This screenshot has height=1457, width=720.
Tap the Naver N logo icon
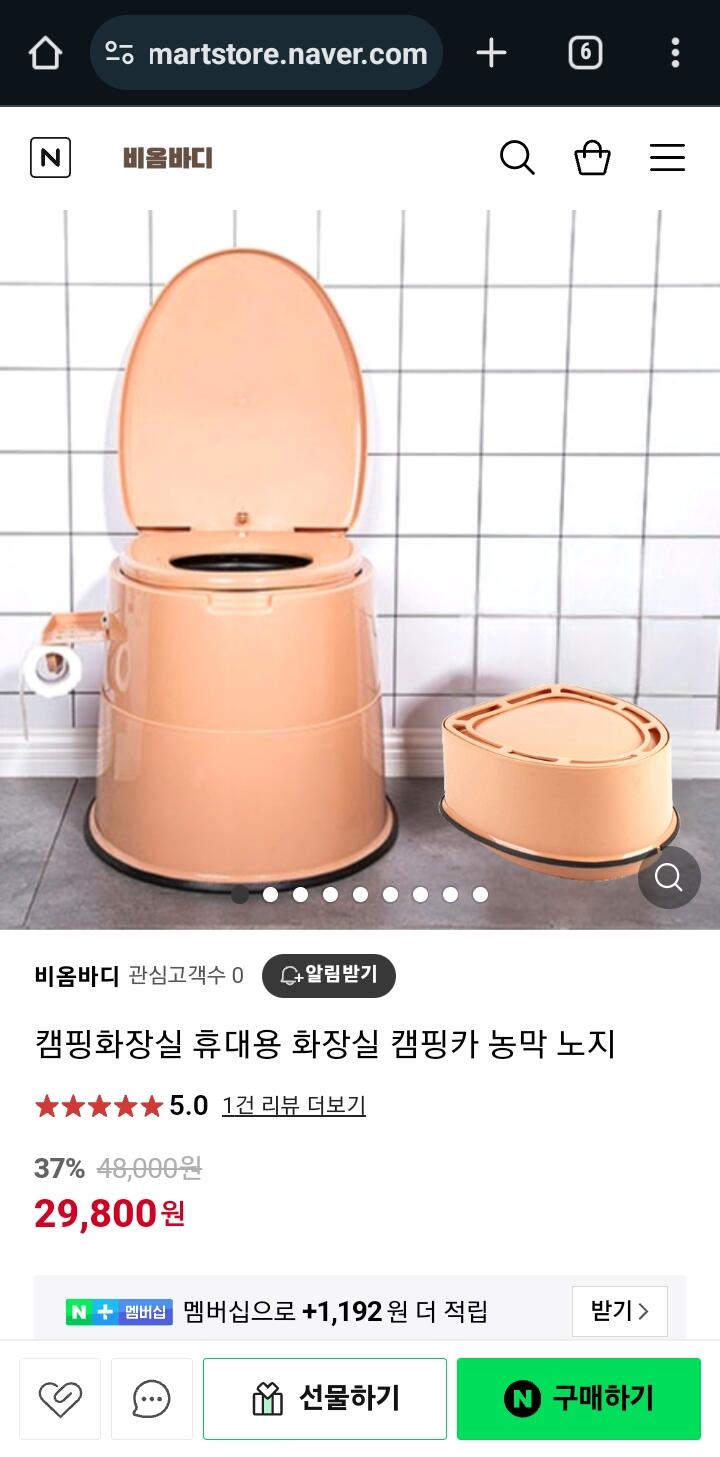click(50, 158)
